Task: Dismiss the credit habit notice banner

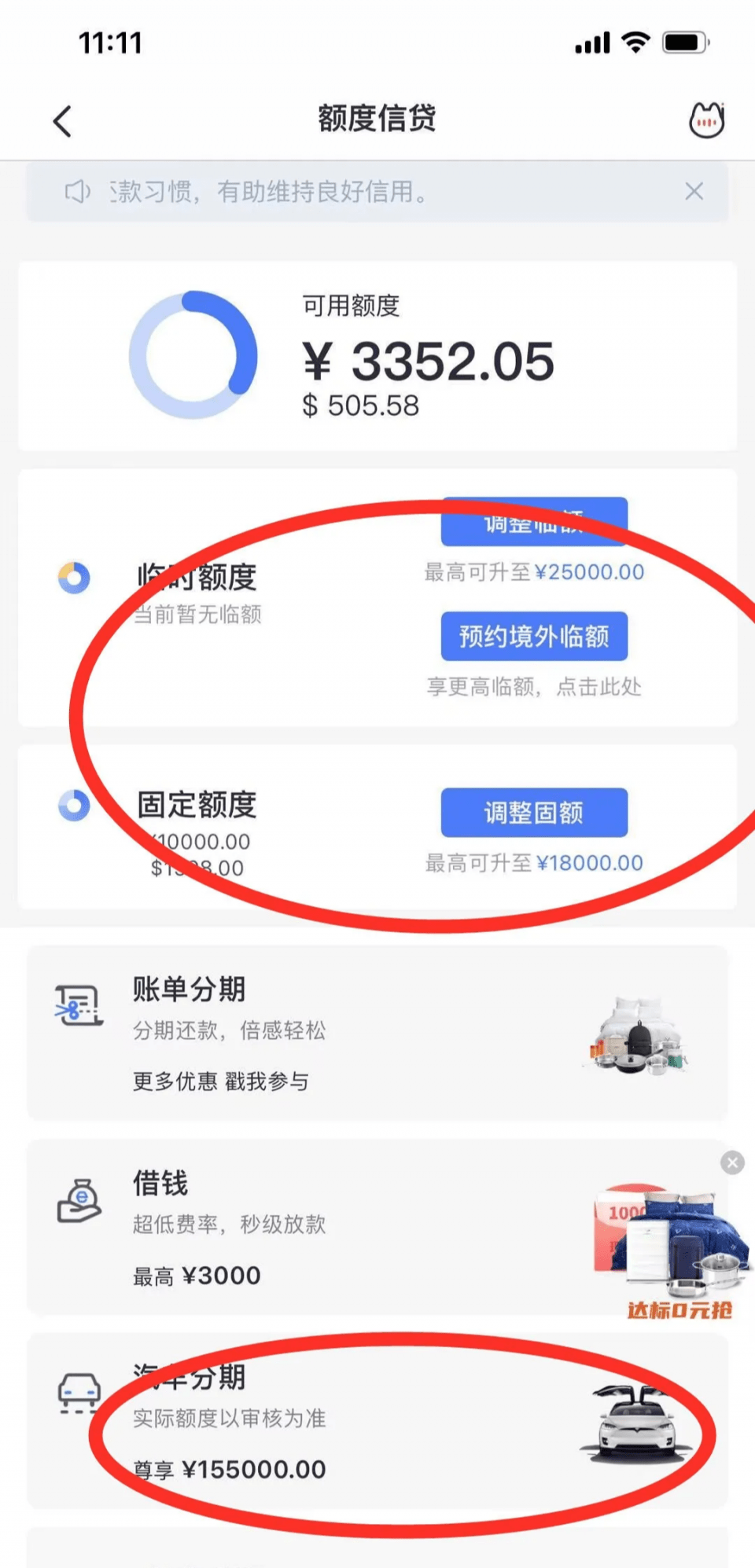Action: [x=694, y=191]
